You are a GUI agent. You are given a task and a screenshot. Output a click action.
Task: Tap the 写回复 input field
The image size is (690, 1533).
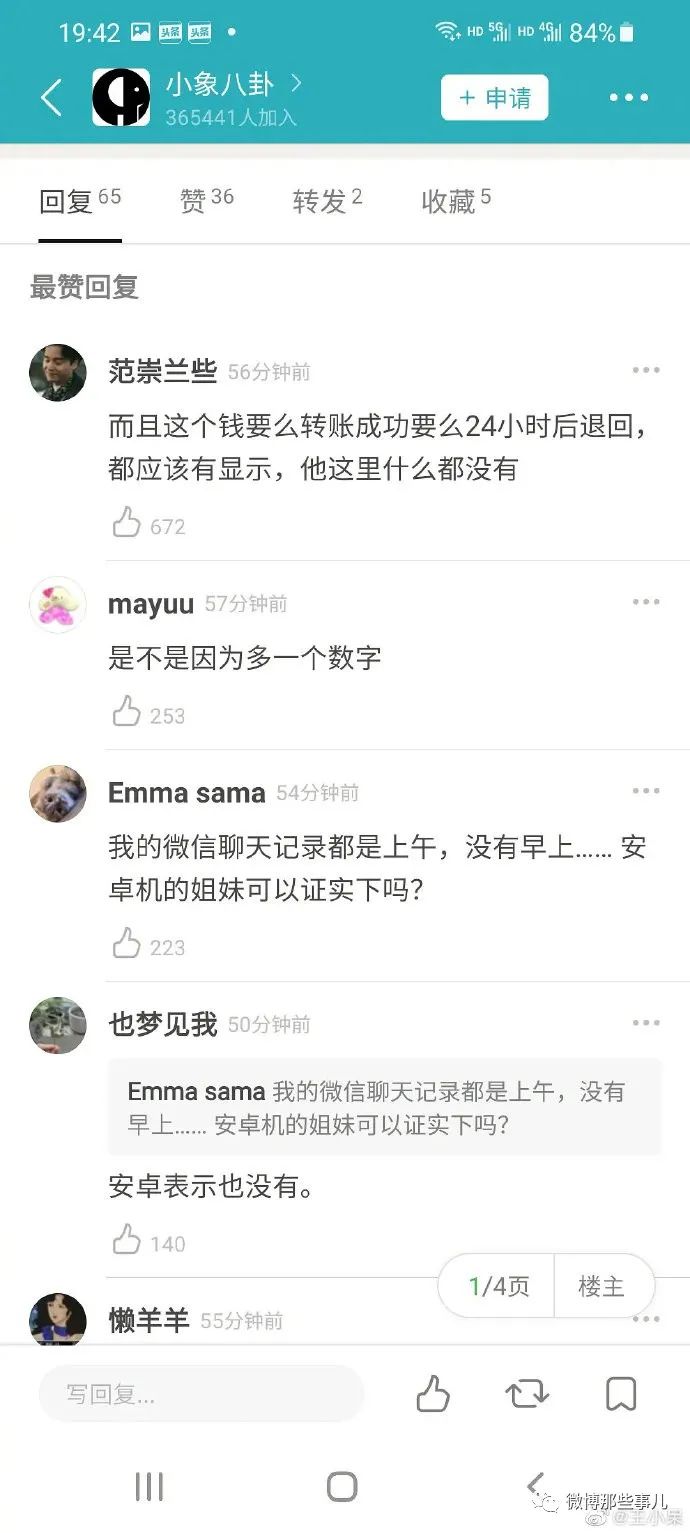pos(200,1394)
